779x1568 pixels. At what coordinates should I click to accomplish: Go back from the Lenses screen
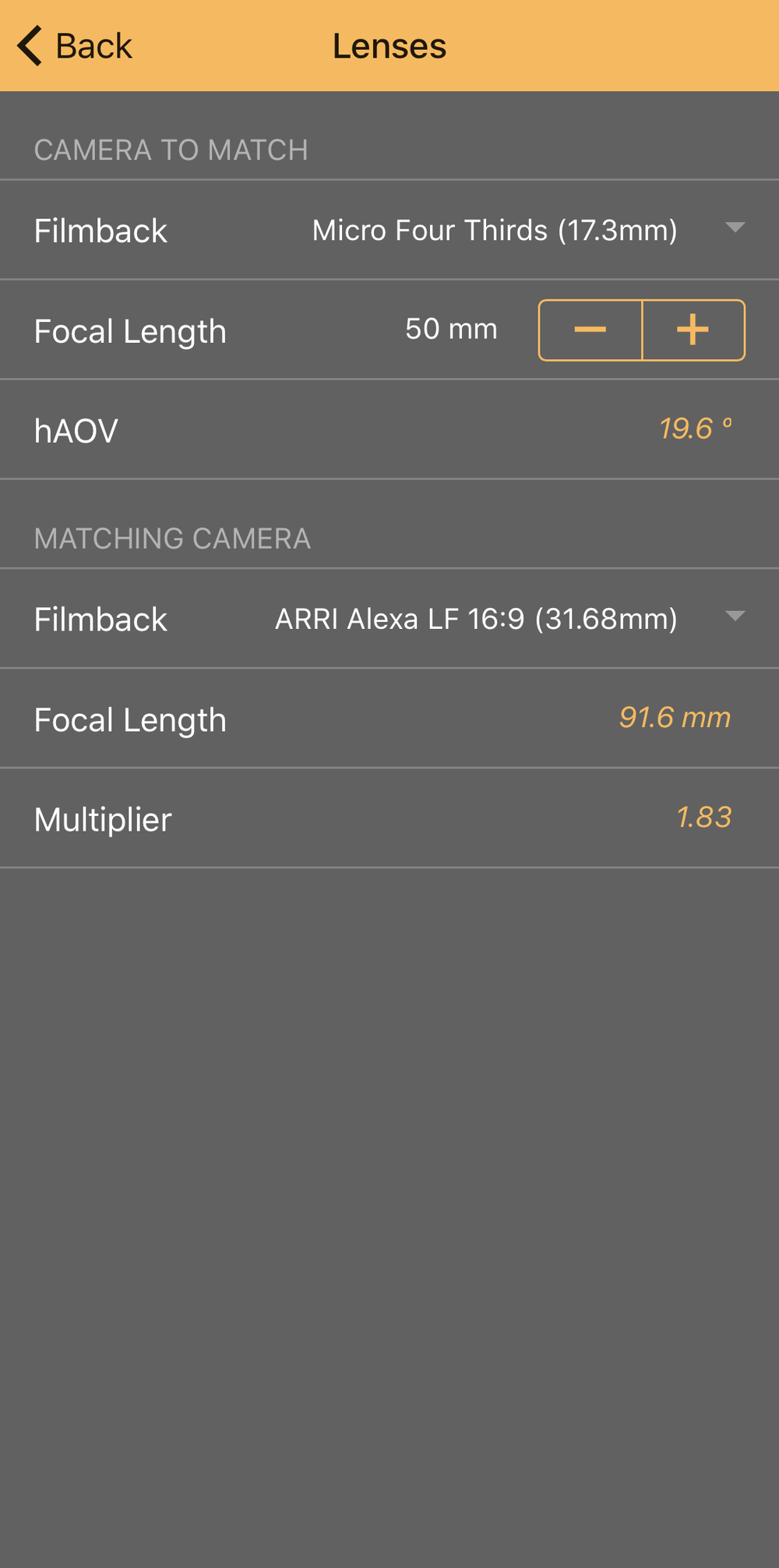click(x=75, y=46)
